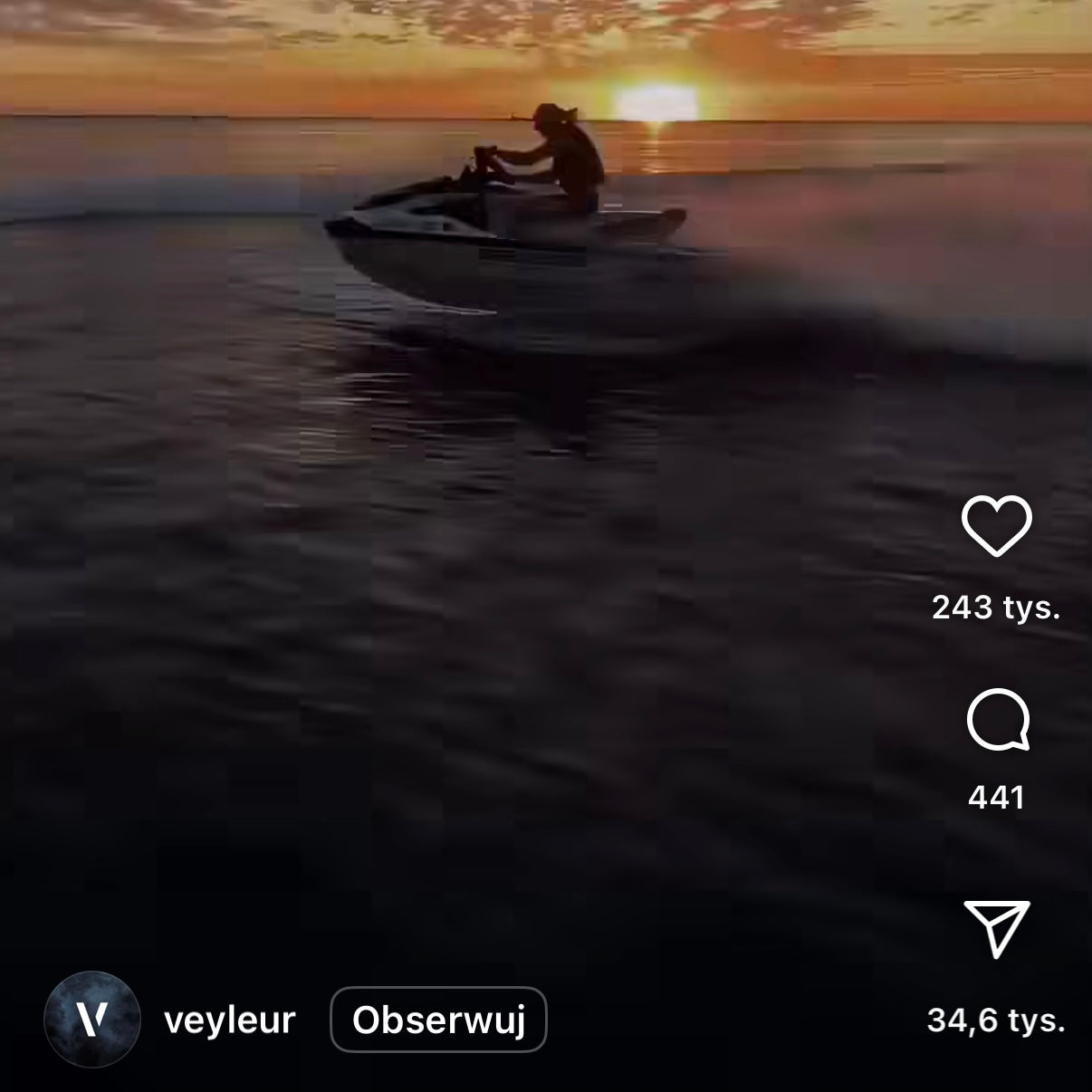Viewport: 1092px width, 1092px height.
Task: Open veyleur's profile picture
Action: point(92,1020)
